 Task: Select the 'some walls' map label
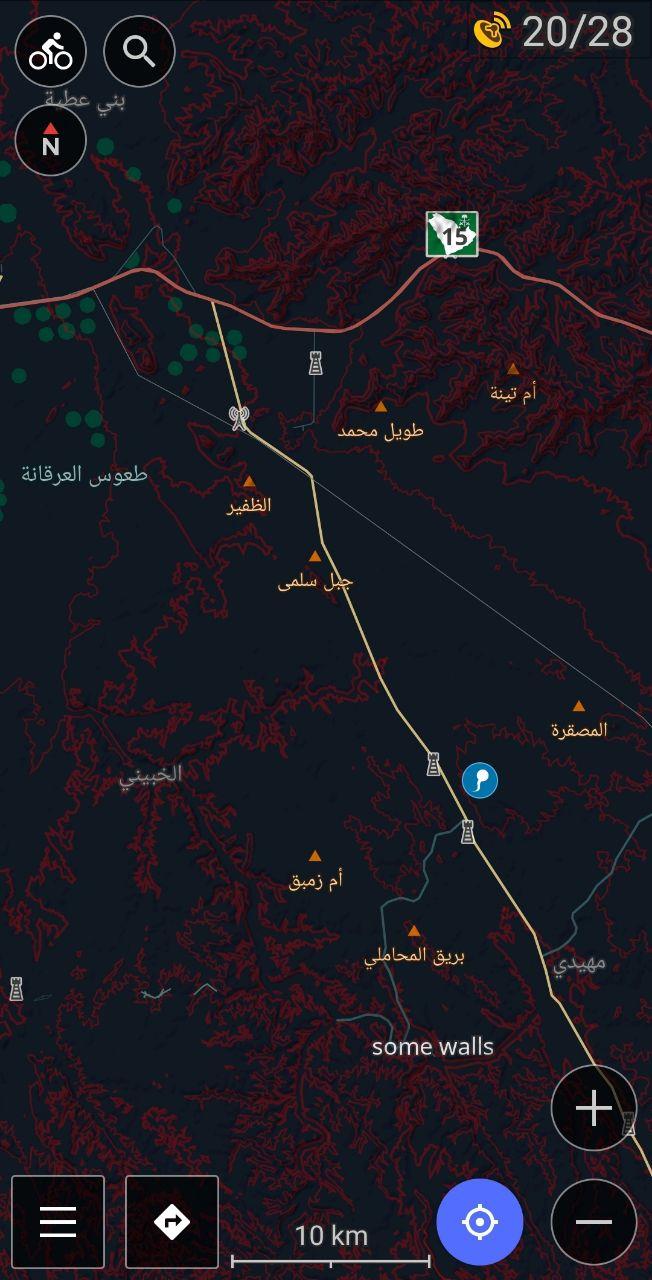pos(433,1047)
